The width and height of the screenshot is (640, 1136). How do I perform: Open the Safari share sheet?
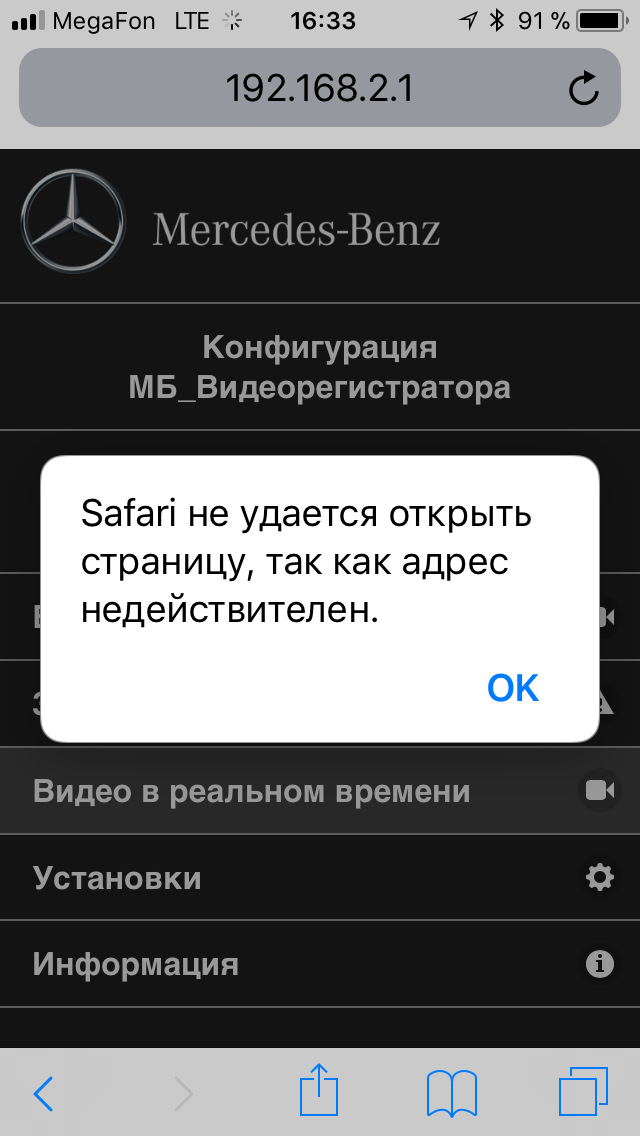pos(318,1092)
